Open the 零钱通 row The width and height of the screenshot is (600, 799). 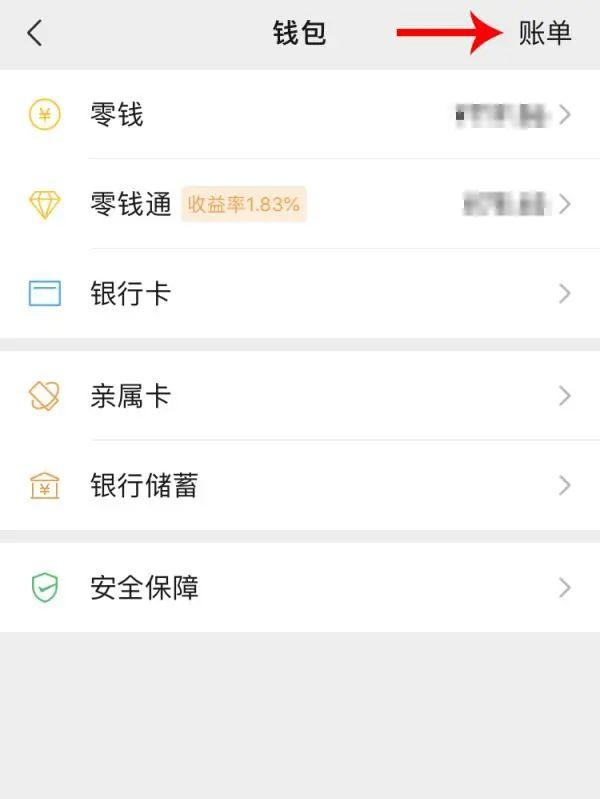pyautogui.click(x=300, y=205)
